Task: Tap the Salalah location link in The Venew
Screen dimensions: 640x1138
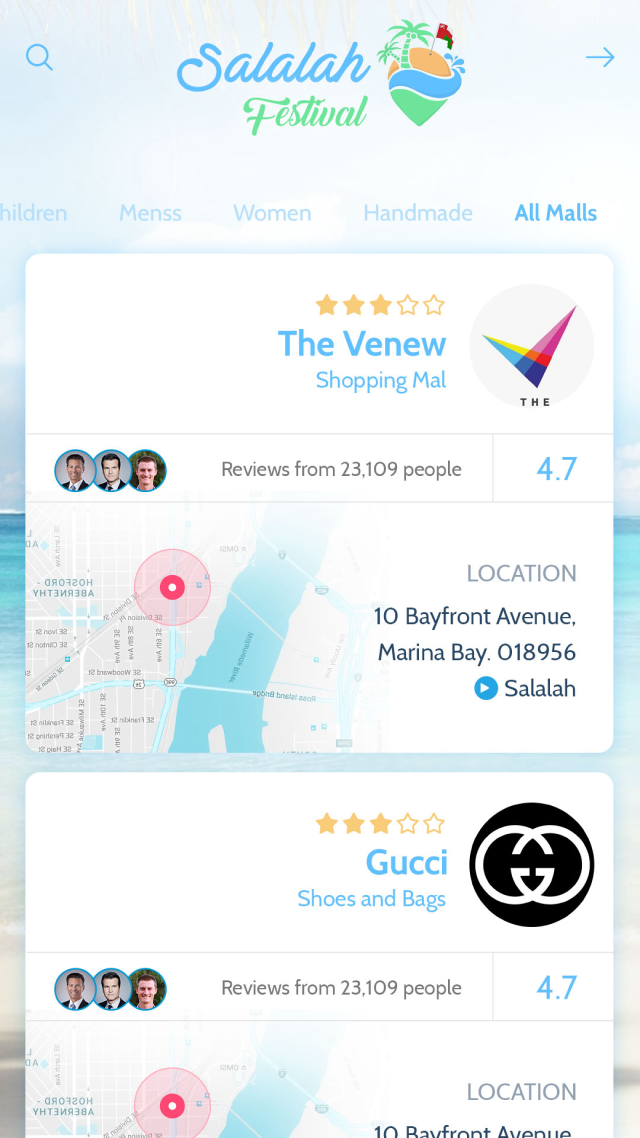Action: [x=526, y=688]
